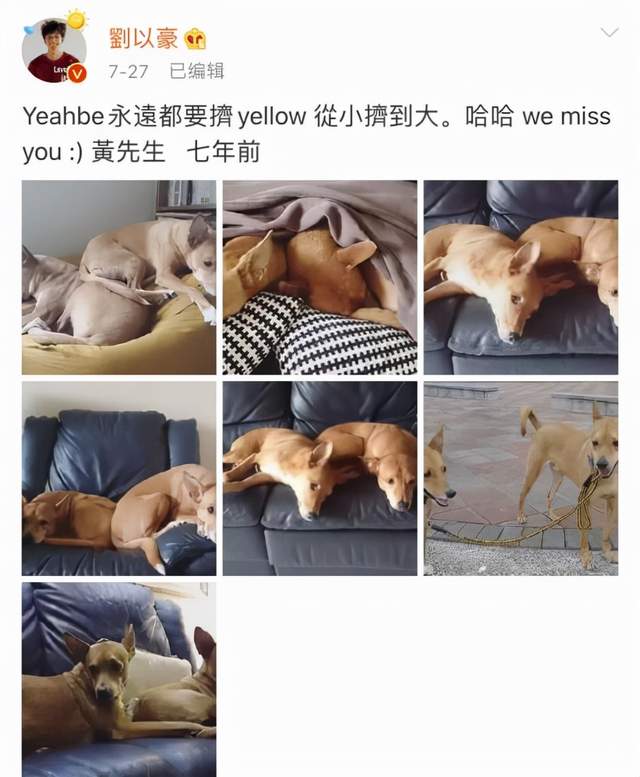The image size is (640, 777).
Task: View the photo of dogs curled on blue armchair
Action: tap(119, 478)
